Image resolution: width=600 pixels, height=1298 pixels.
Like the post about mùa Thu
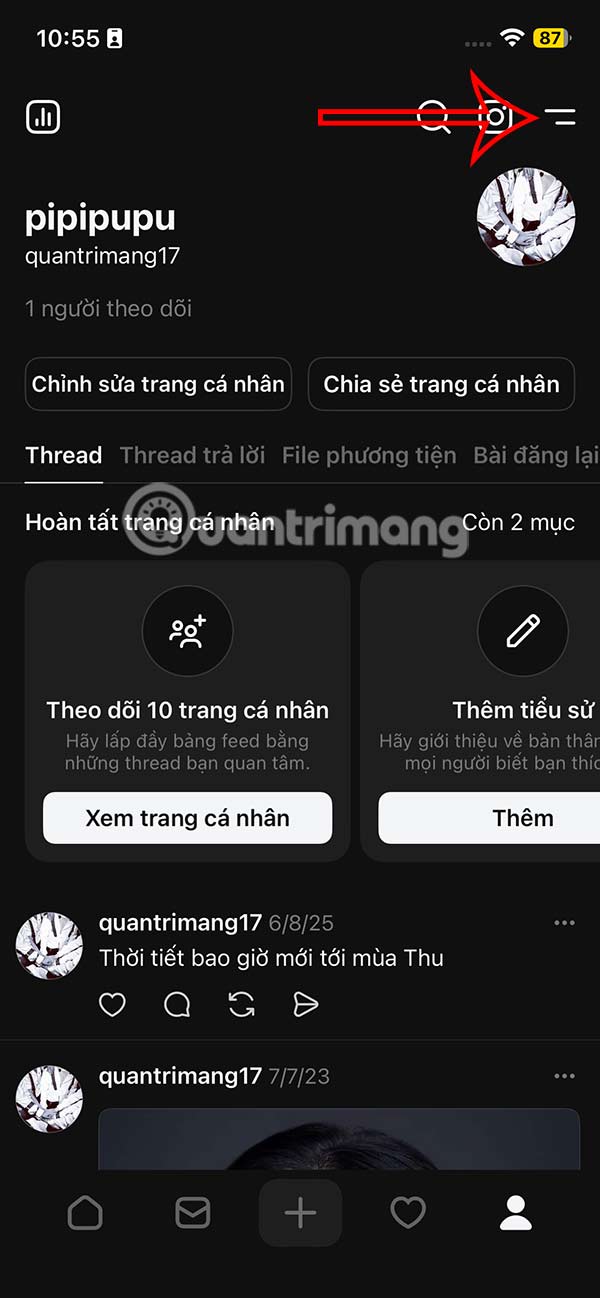coord(113,1005)
